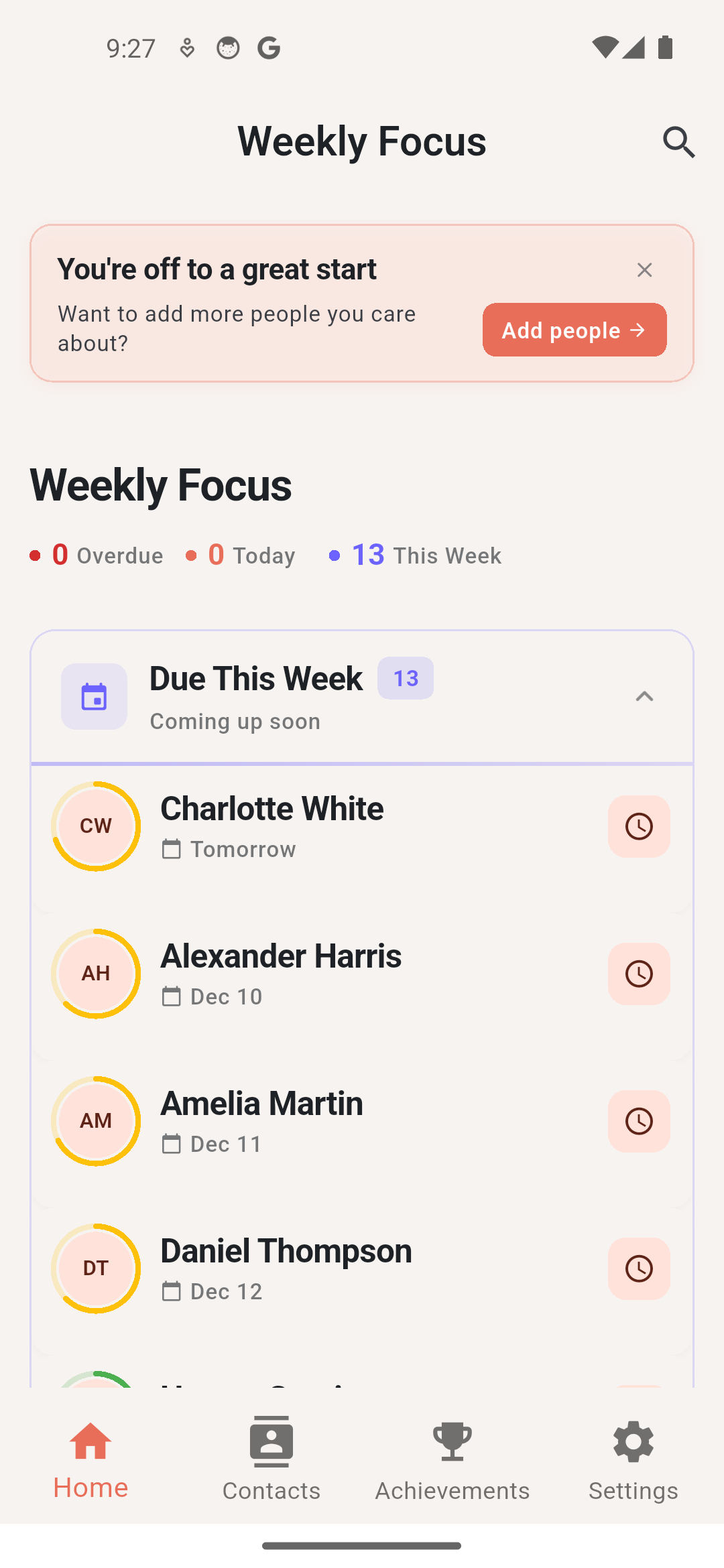Tap the Contacts person icon
Screen dimensions: 724x1568
(271, 1442)
